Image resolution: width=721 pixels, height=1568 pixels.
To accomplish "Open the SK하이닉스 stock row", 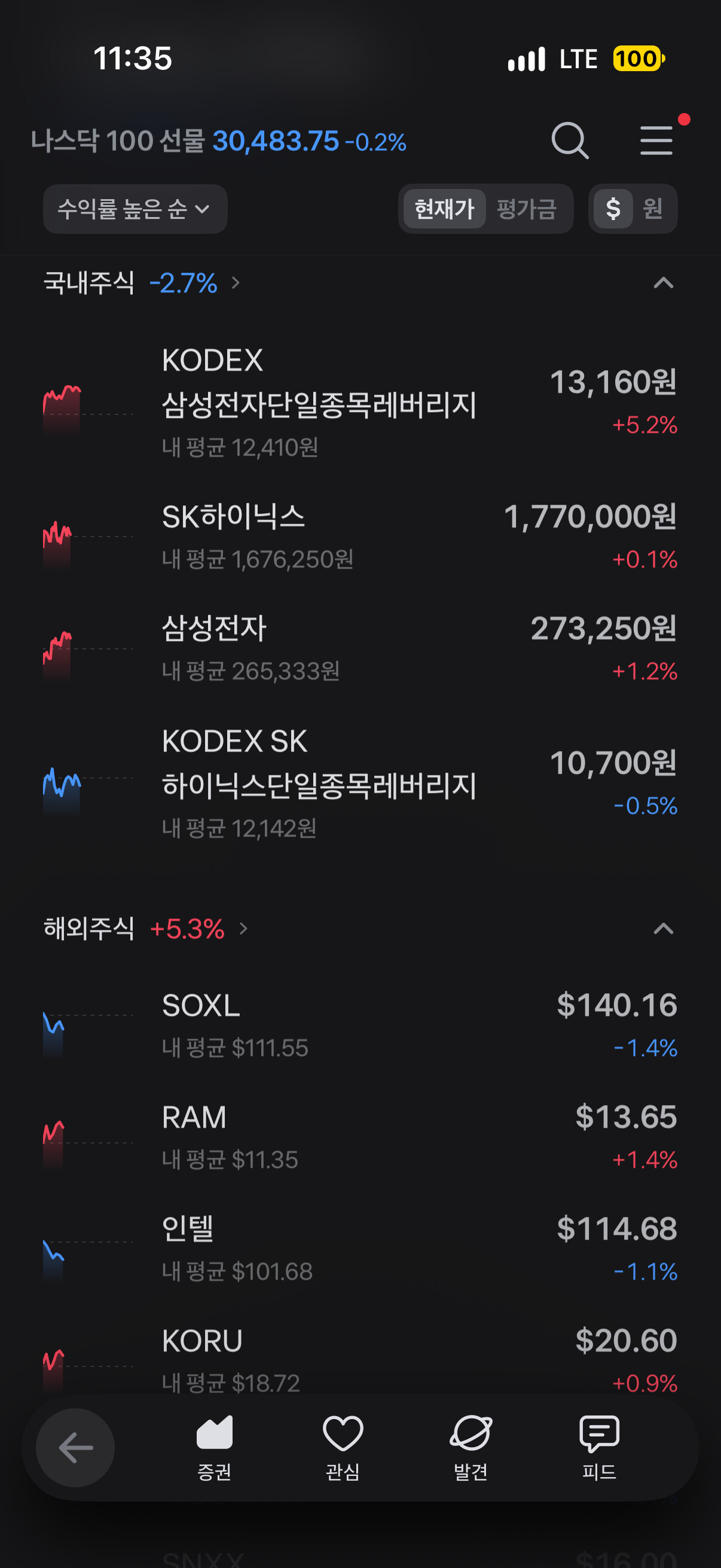I will point(360,538).
